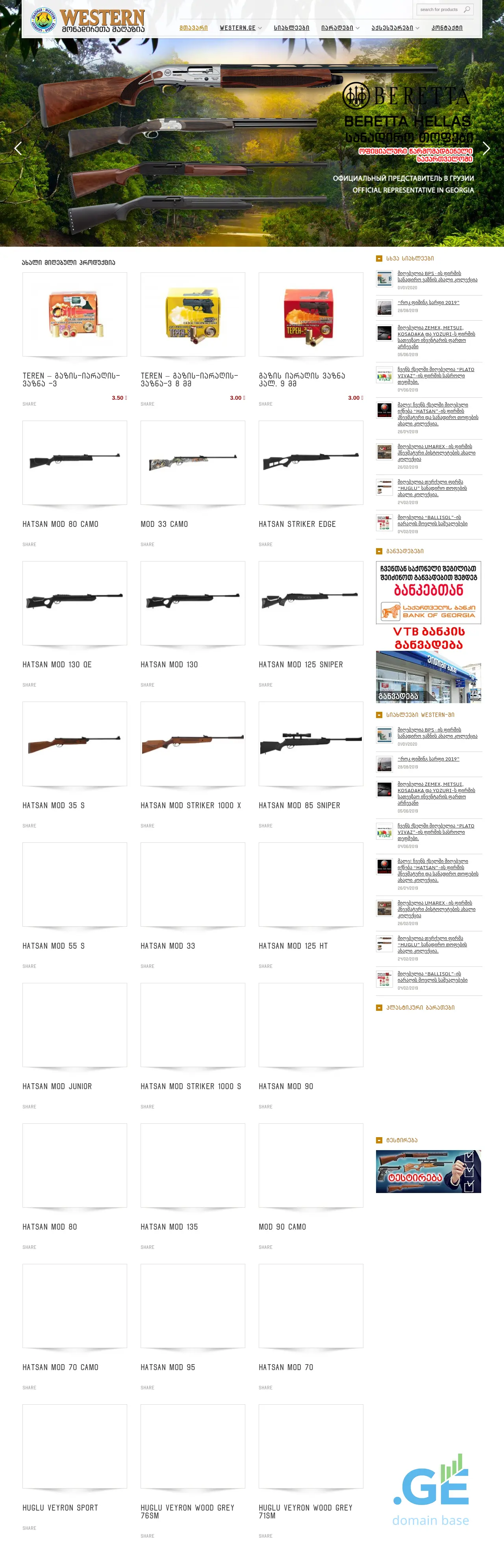Open the Hatsan Mod 80 Camo product

coord(74,463)
